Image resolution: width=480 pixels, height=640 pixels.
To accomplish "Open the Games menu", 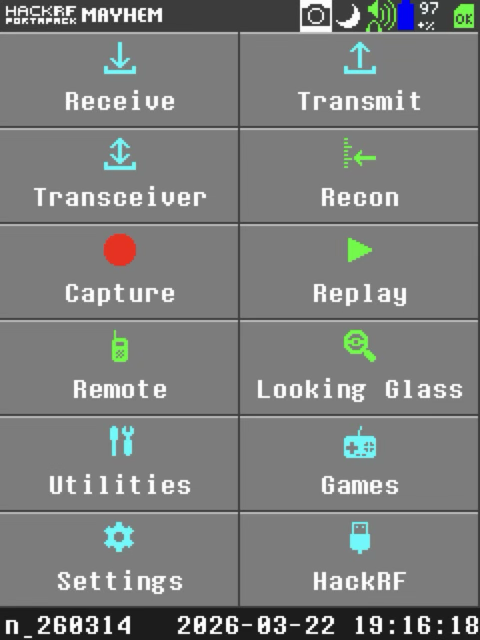I will click(x=359, y=464).
